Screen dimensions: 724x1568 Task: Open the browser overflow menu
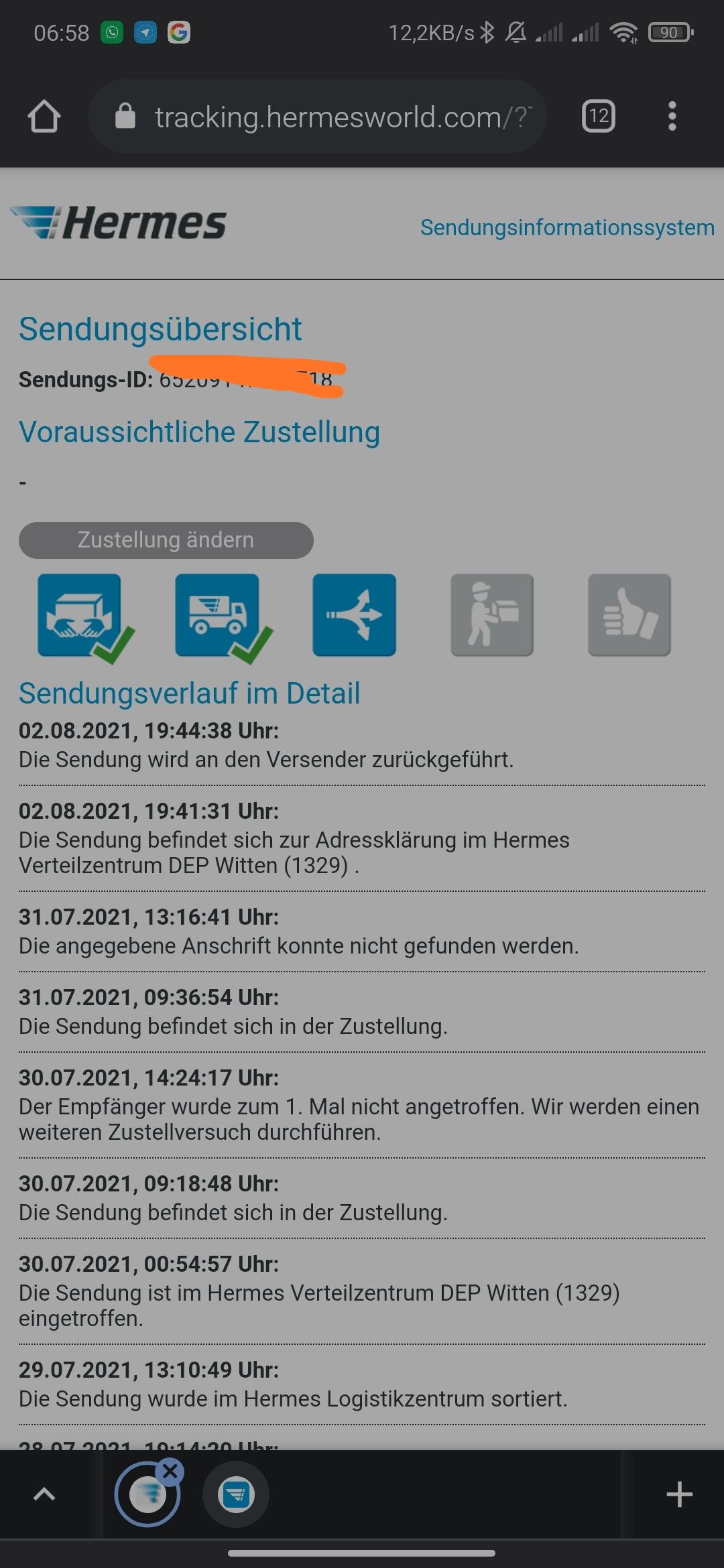[672, 117]
